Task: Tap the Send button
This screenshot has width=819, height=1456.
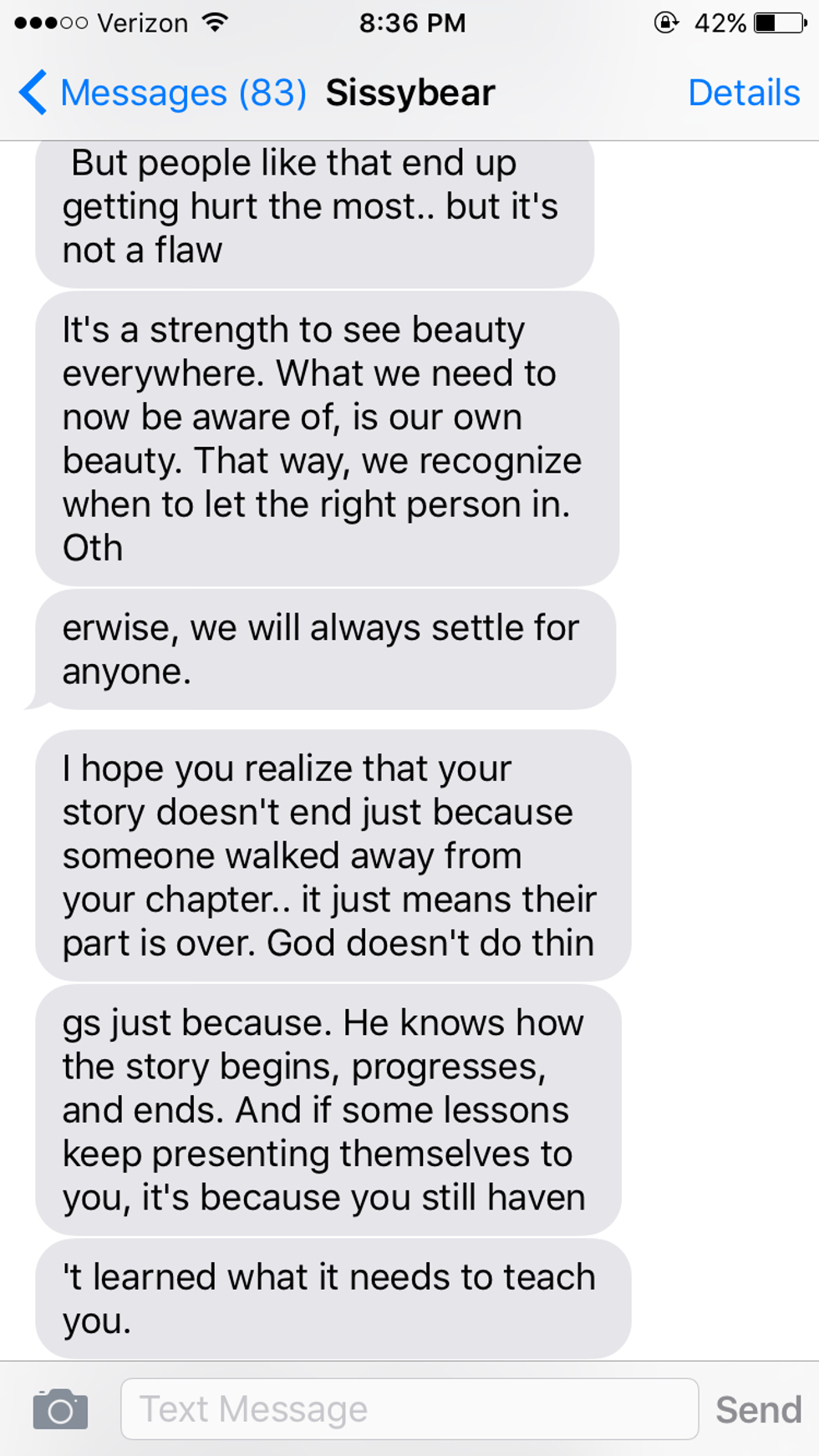Action: (758, 1409)
